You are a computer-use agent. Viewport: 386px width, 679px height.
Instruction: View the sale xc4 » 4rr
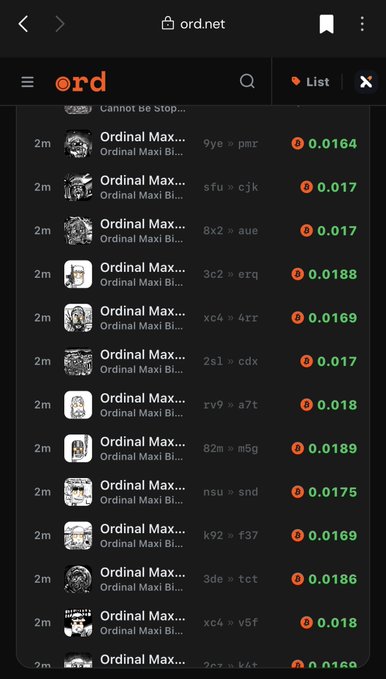pyautogui.click(x=193, y=317)
